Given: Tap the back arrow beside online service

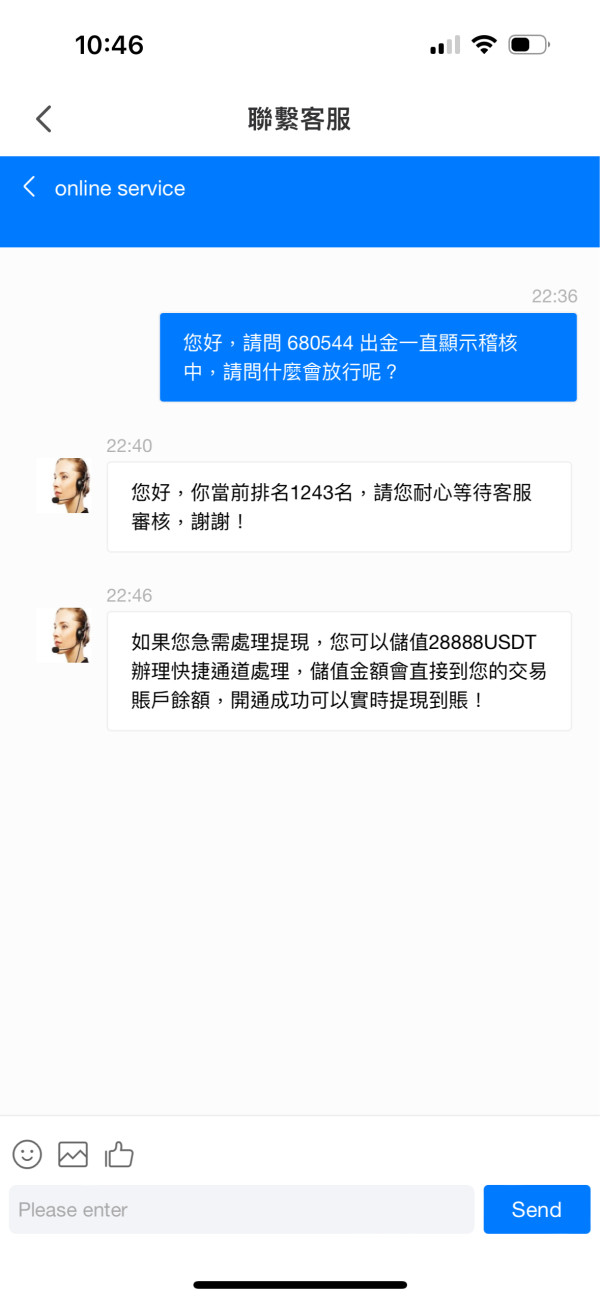Looking at the screenshot, I should [x=29, y=187].
